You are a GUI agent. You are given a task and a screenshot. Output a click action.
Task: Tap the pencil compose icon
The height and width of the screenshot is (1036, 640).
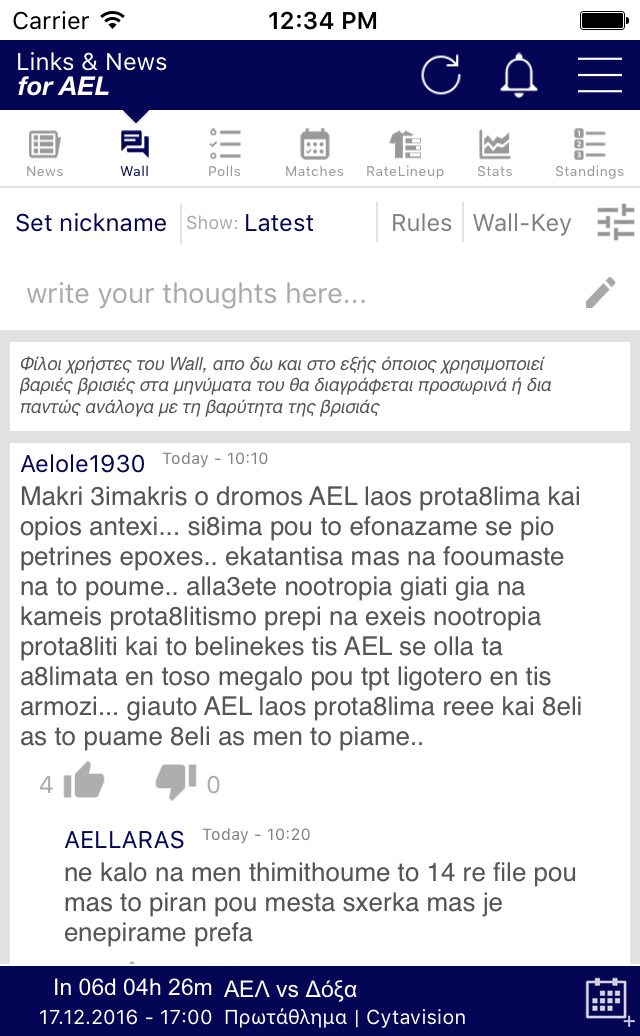[600, 293]
